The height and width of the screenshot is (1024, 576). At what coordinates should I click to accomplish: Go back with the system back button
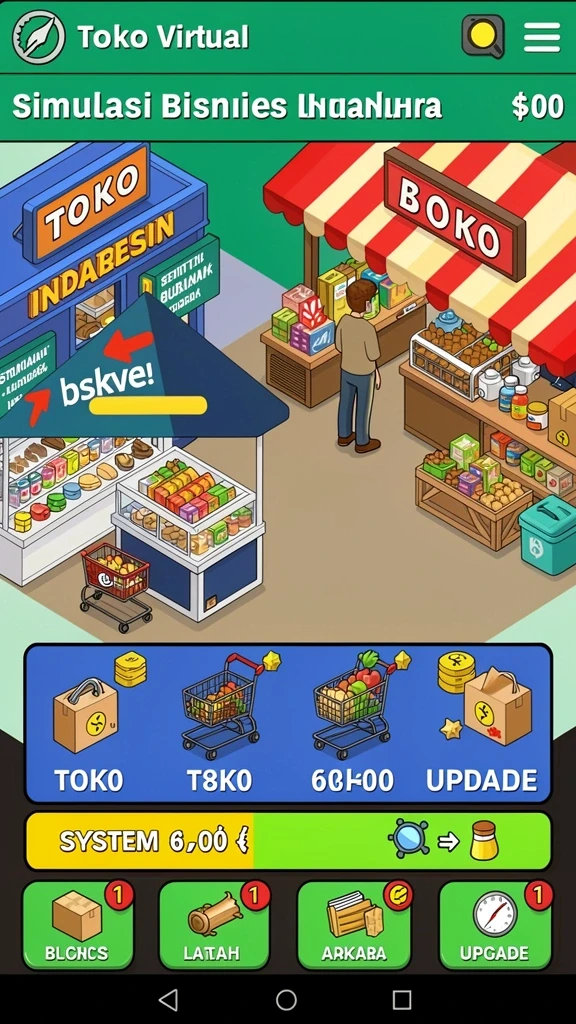168,999
